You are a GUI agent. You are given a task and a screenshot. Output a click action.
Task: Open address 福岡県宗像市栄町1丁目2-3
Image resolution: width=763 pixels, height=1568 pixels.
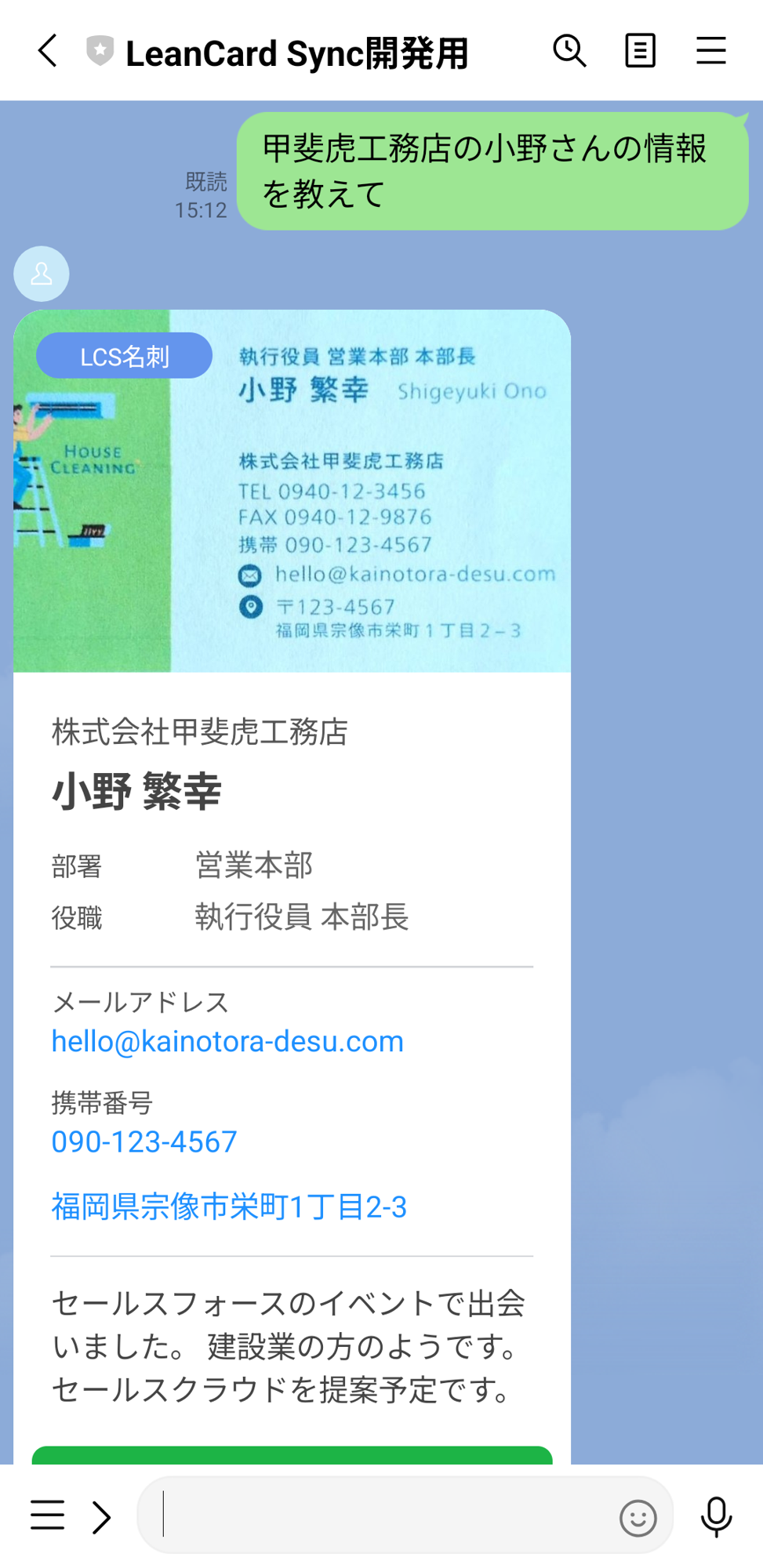229,1207
